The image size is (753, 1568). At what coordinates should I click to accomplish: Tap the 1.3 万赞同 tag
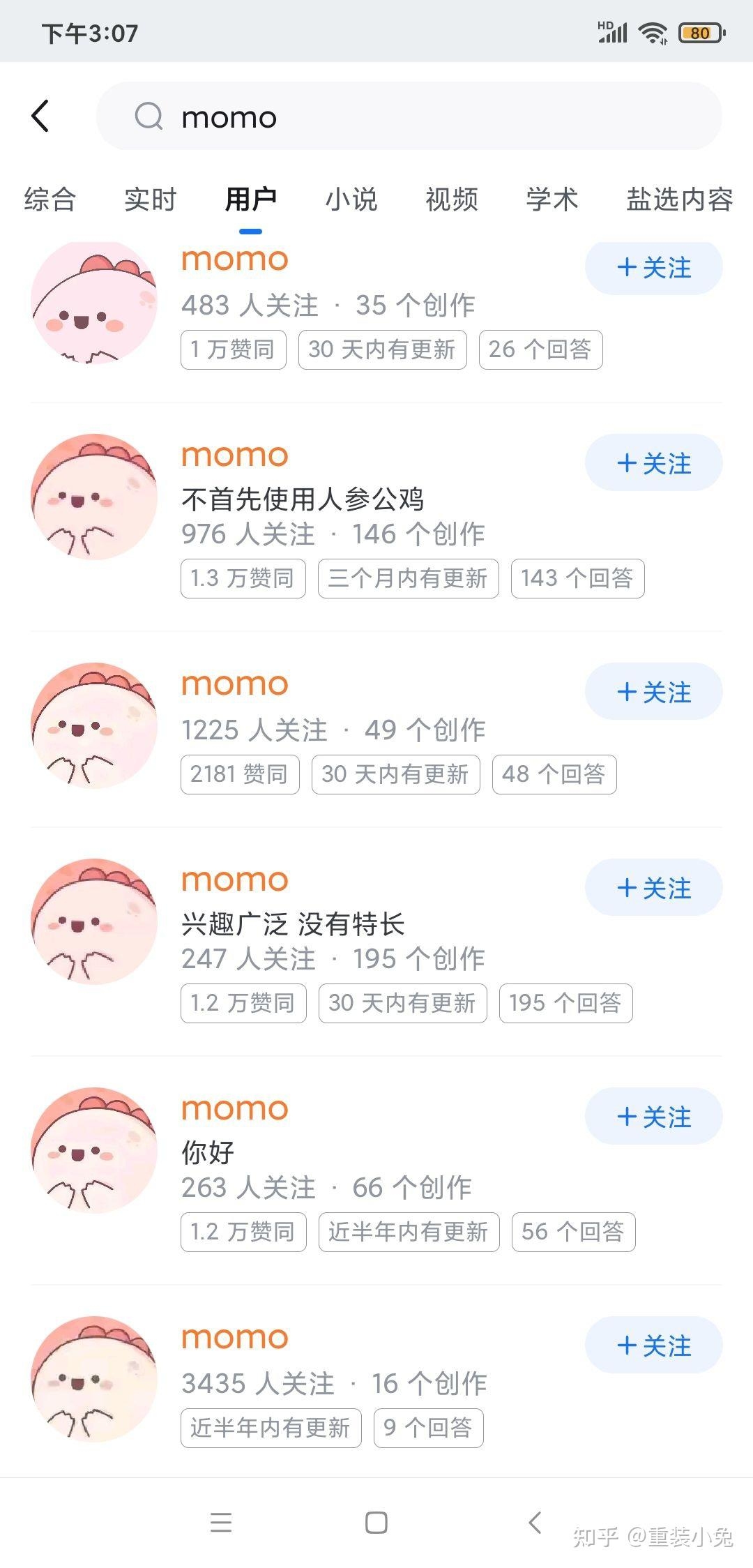pos(243,578)
